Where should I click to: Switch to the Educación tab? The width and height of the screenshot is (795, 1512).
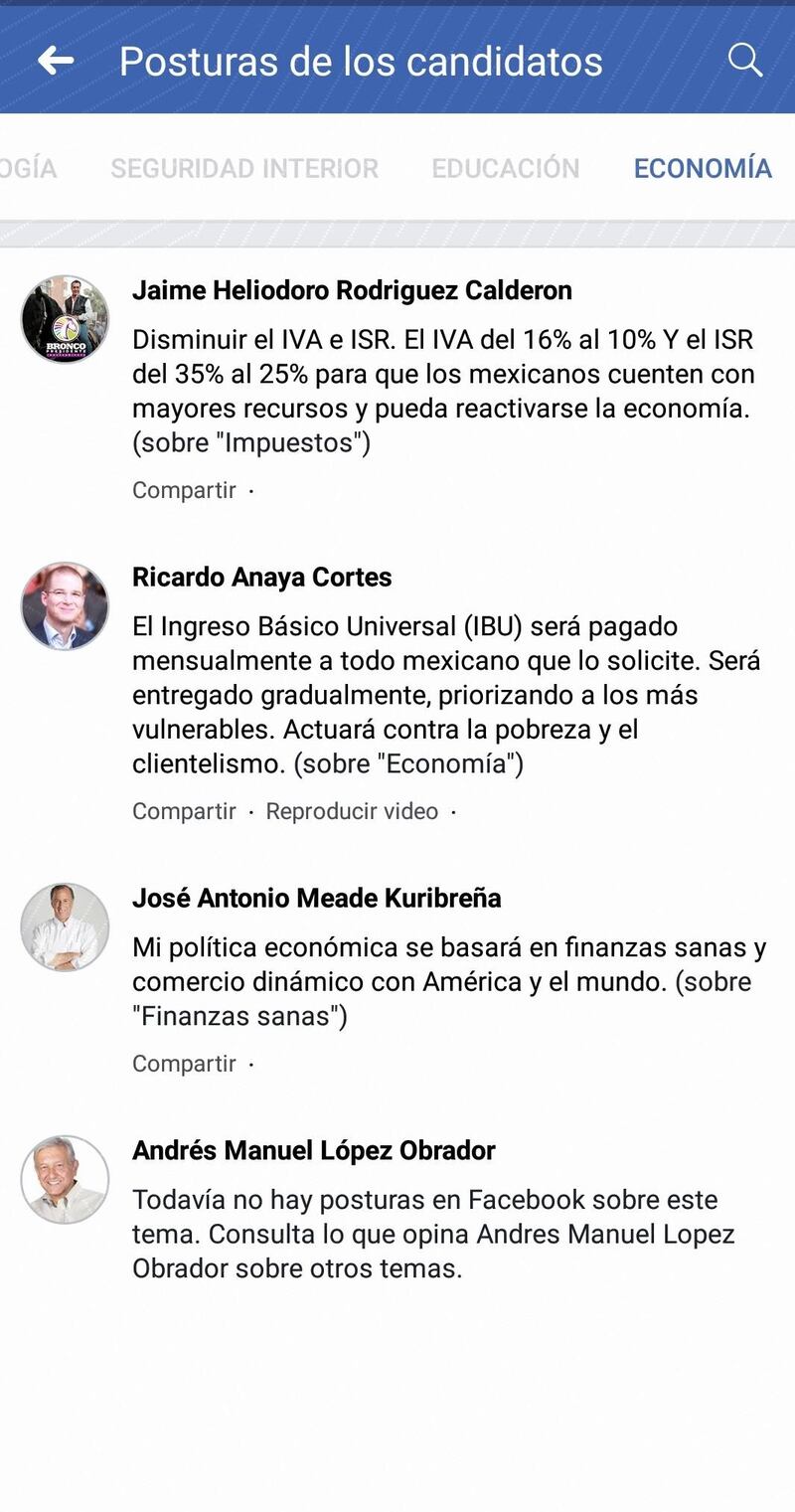coord(505,169)
